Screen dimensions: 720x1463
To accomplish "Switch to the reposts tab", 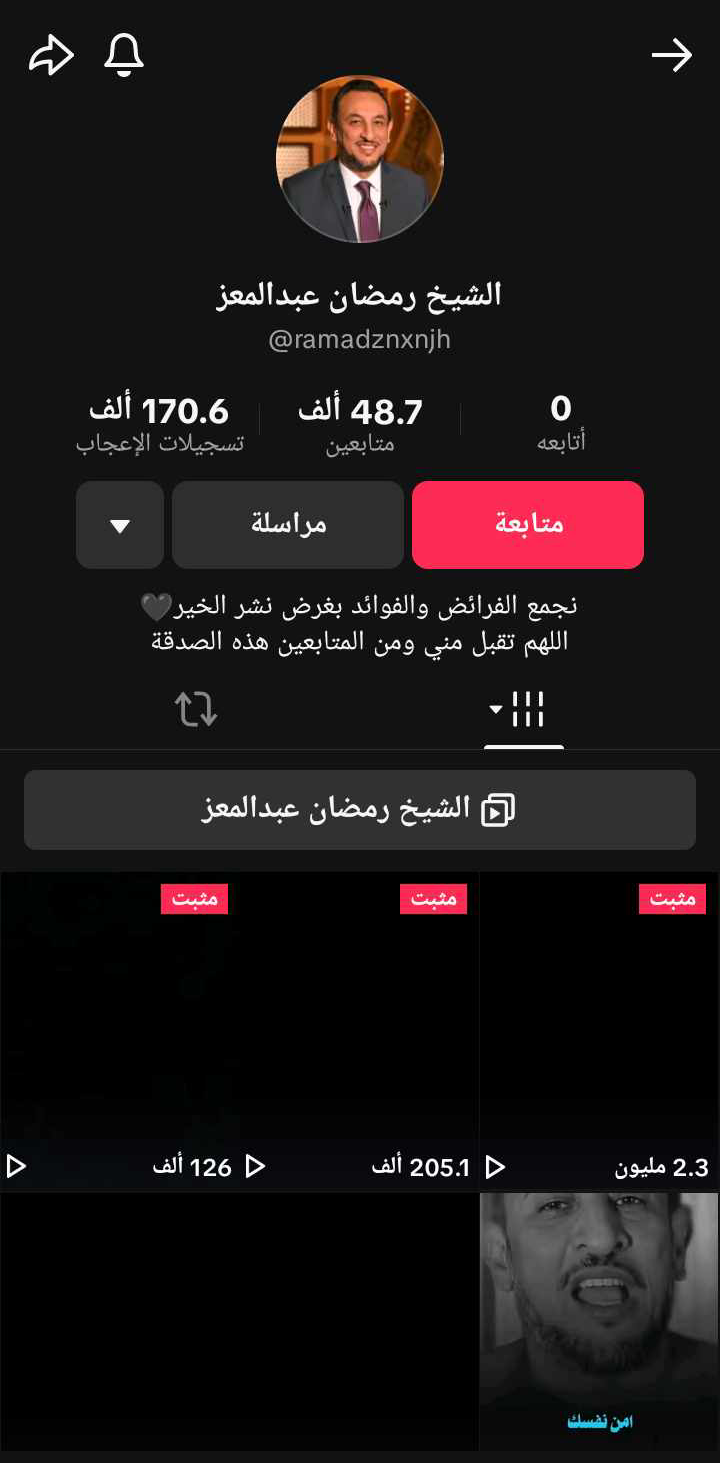I will pos(196,709).
